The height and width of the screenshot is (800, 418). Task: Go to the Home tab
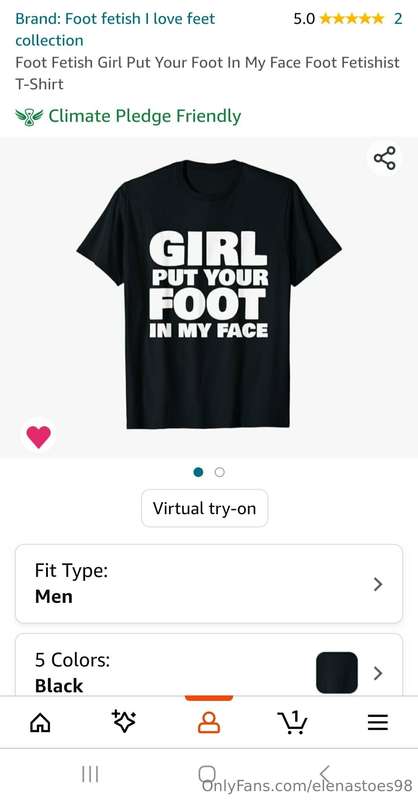(40, 722)
